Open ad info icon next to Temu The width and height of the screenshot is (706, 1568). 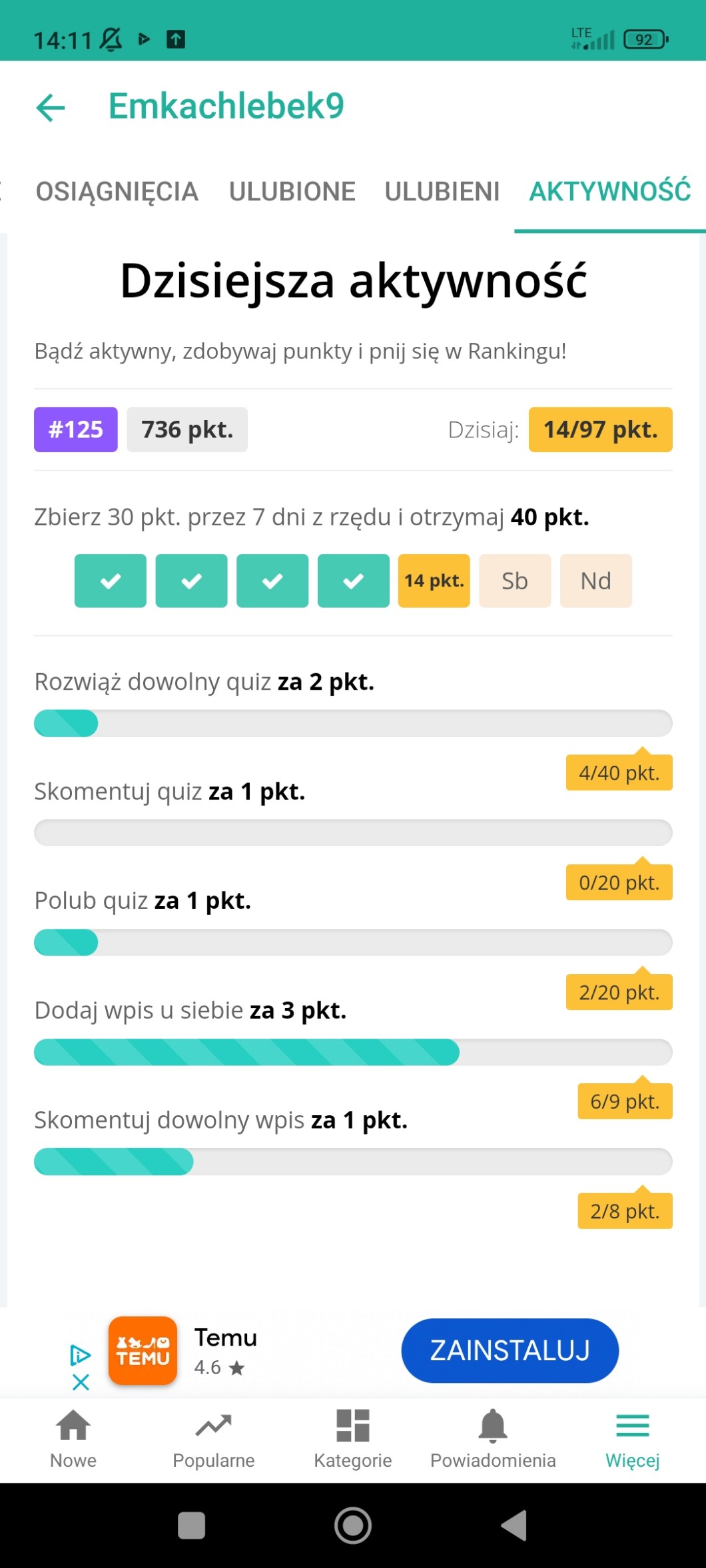80,1355
